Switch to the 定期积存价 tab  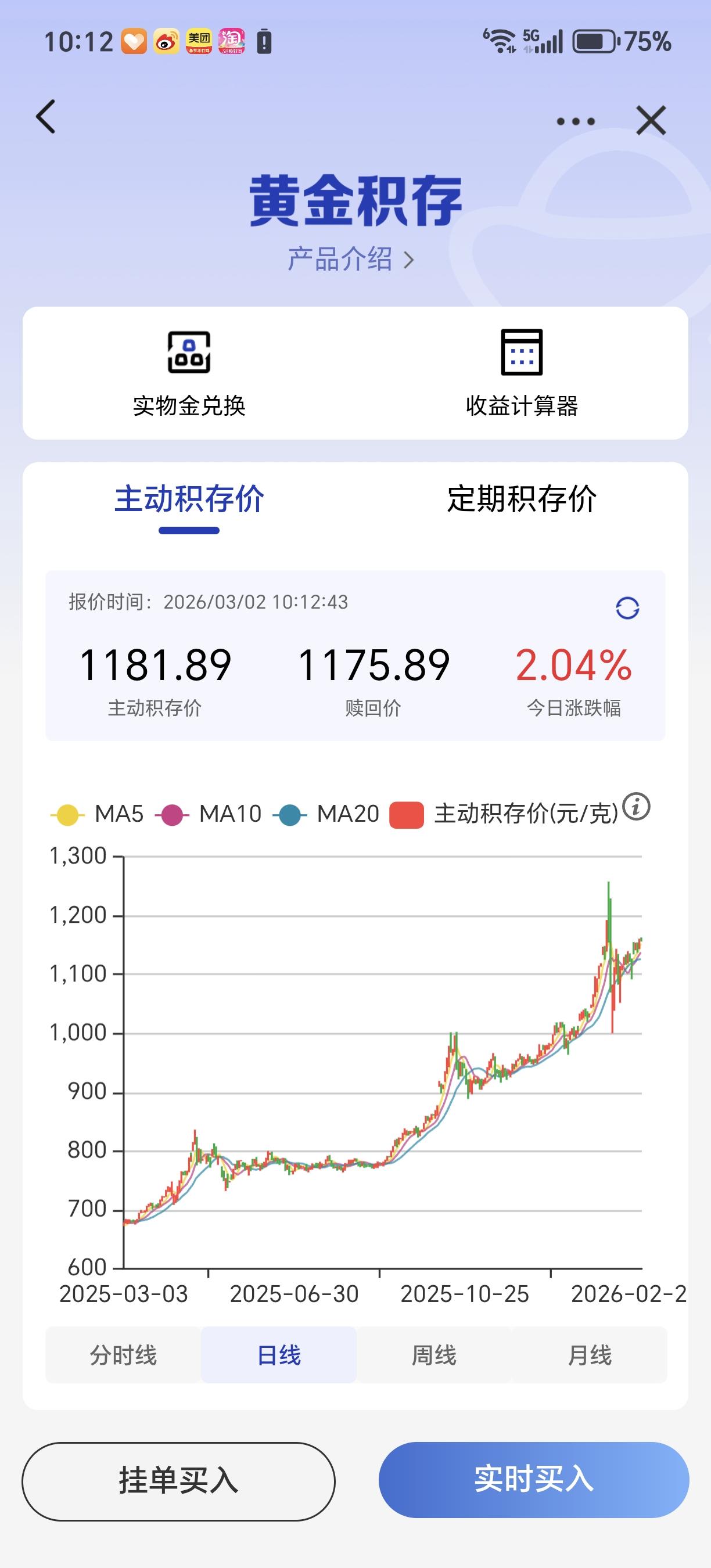pyautogui.click(x=522, y=500)
